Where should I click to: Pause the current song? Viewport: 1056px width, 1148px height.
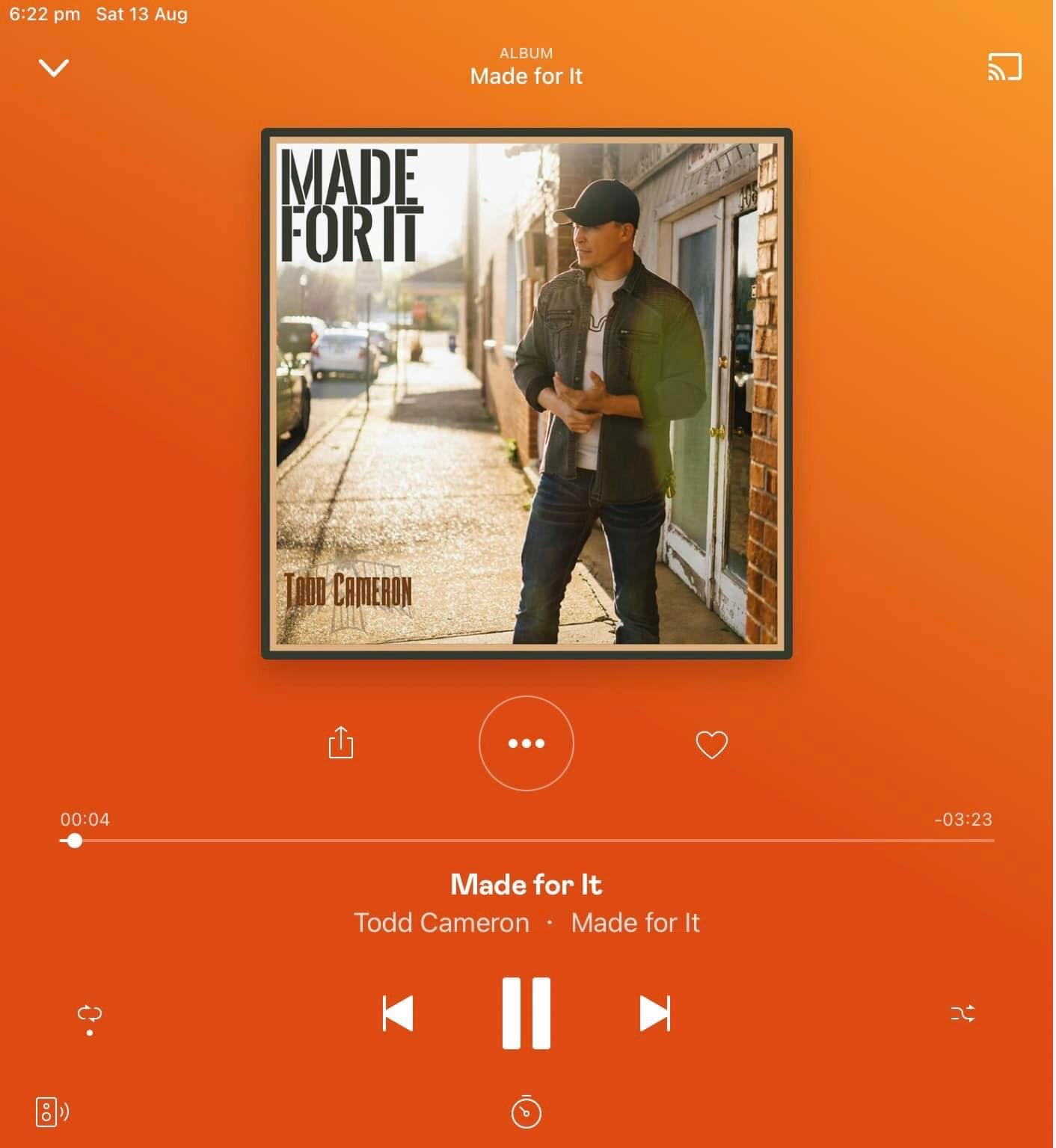[x=527, y=1013]
